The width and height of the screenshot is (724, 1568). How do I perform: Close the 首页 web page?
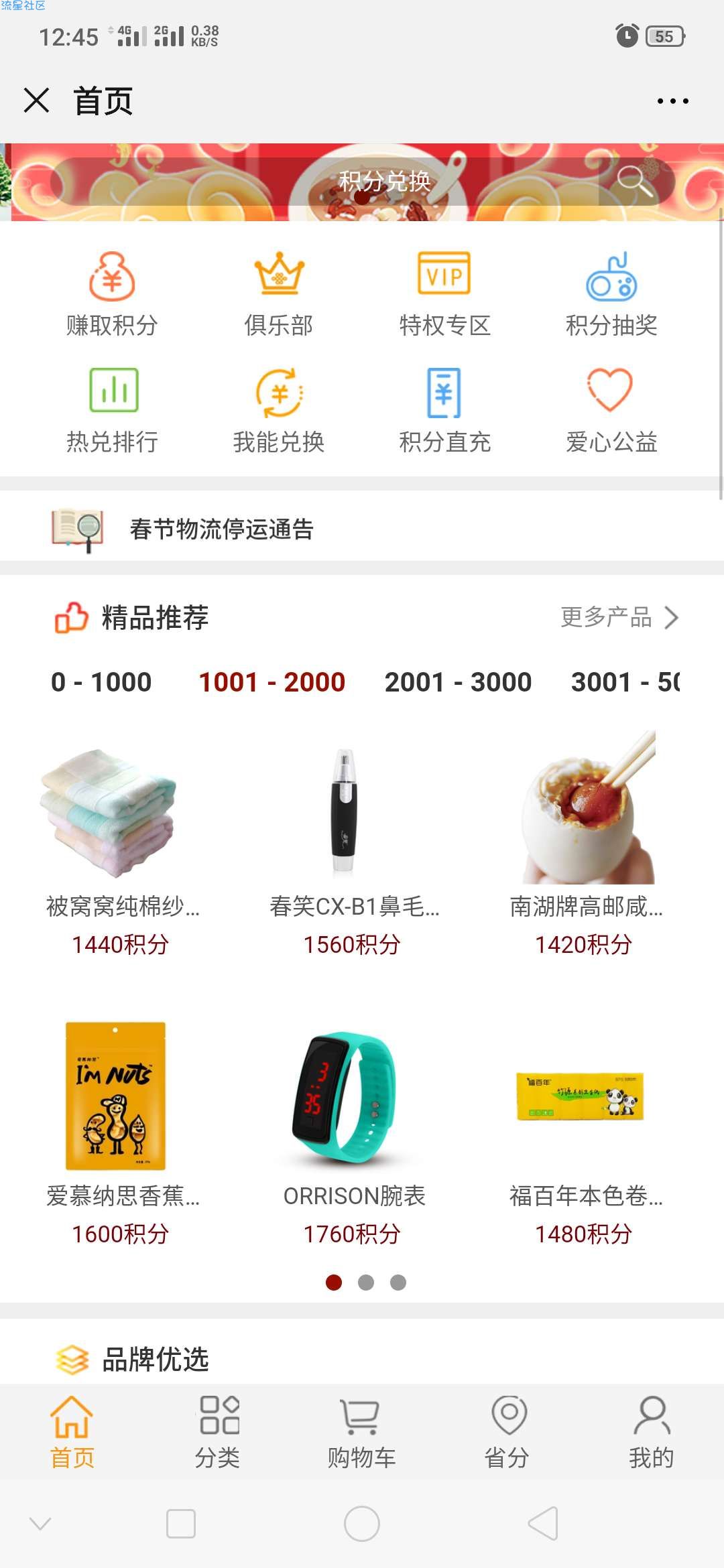coord(36,101)
